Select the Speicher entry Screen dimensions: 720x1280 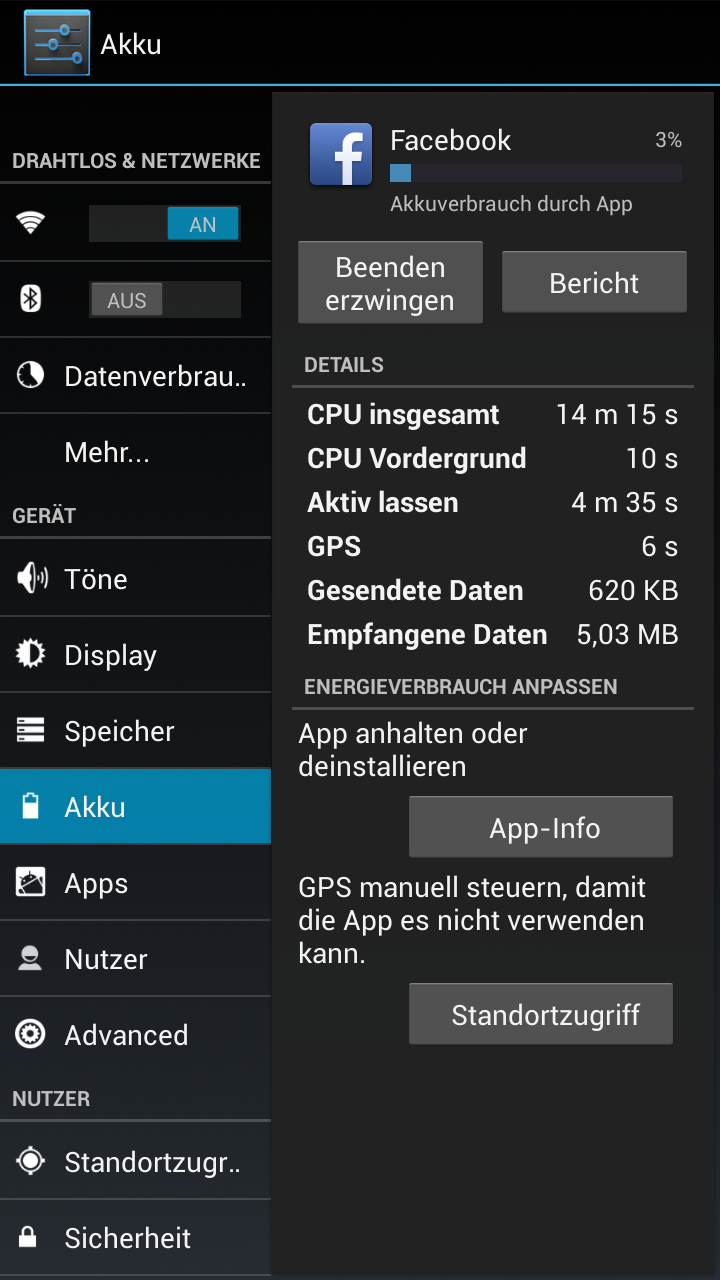(x=135, y=731)
